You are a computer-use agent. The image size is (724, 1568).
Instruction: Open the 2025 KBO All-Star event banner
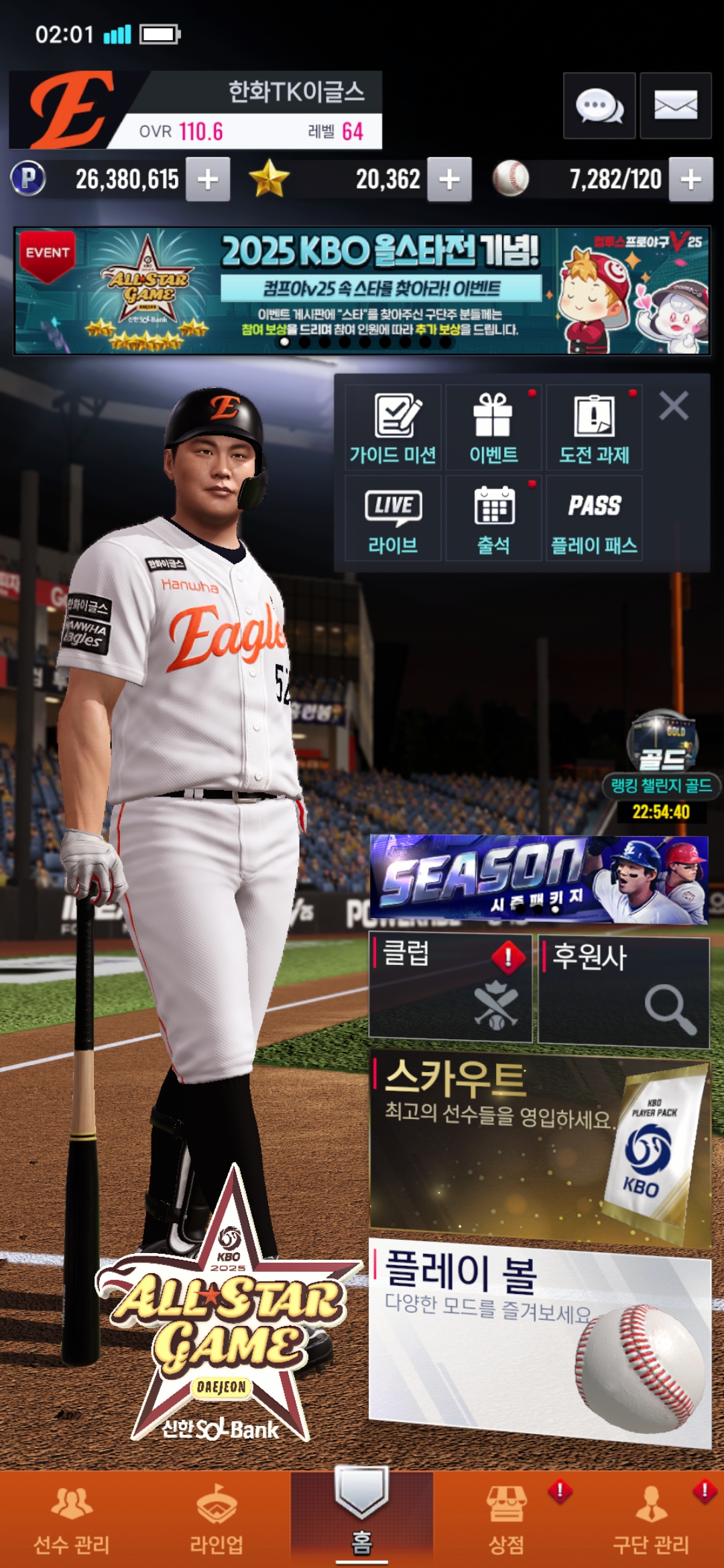pos(362,290)
